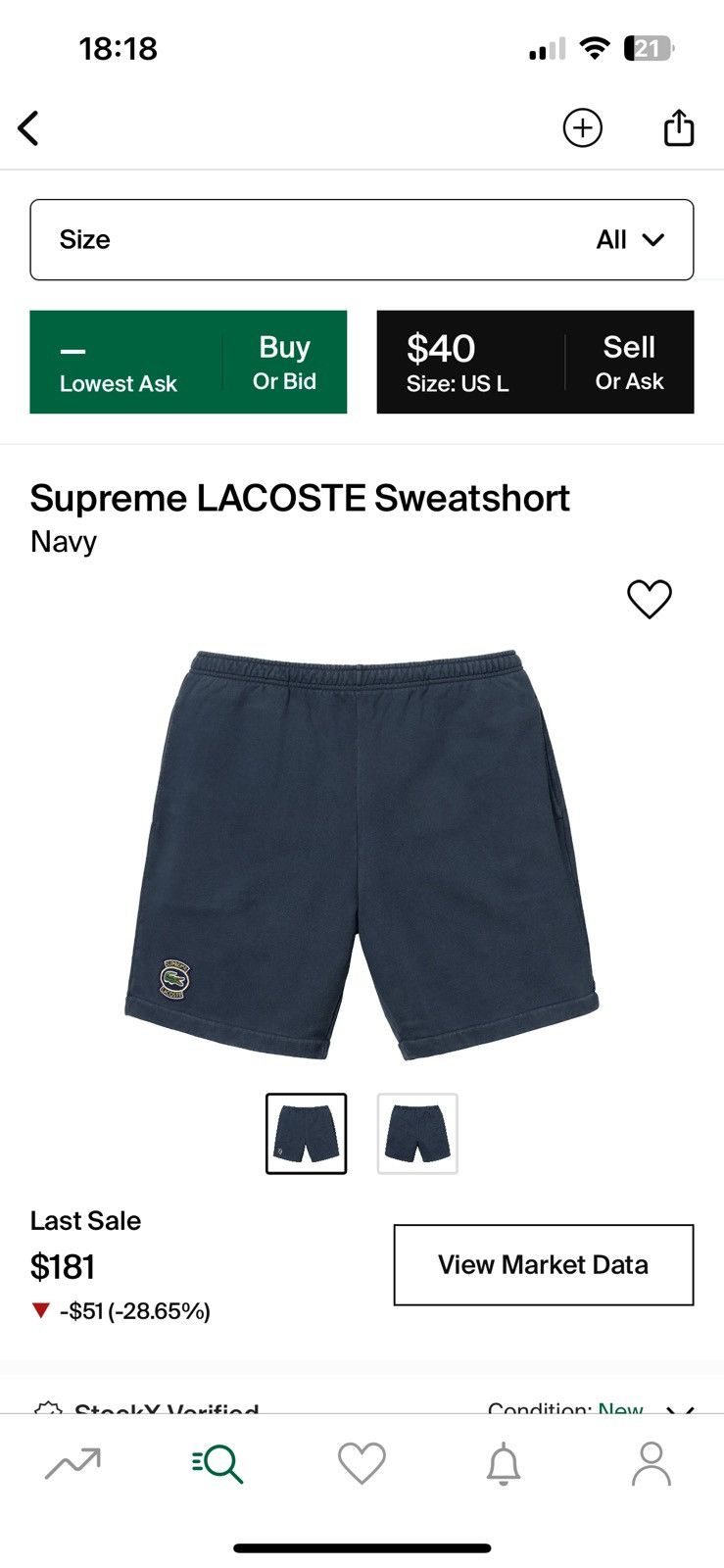Go back using the top-left arrow
The image size is (724, 1568).
coord(28,128)
